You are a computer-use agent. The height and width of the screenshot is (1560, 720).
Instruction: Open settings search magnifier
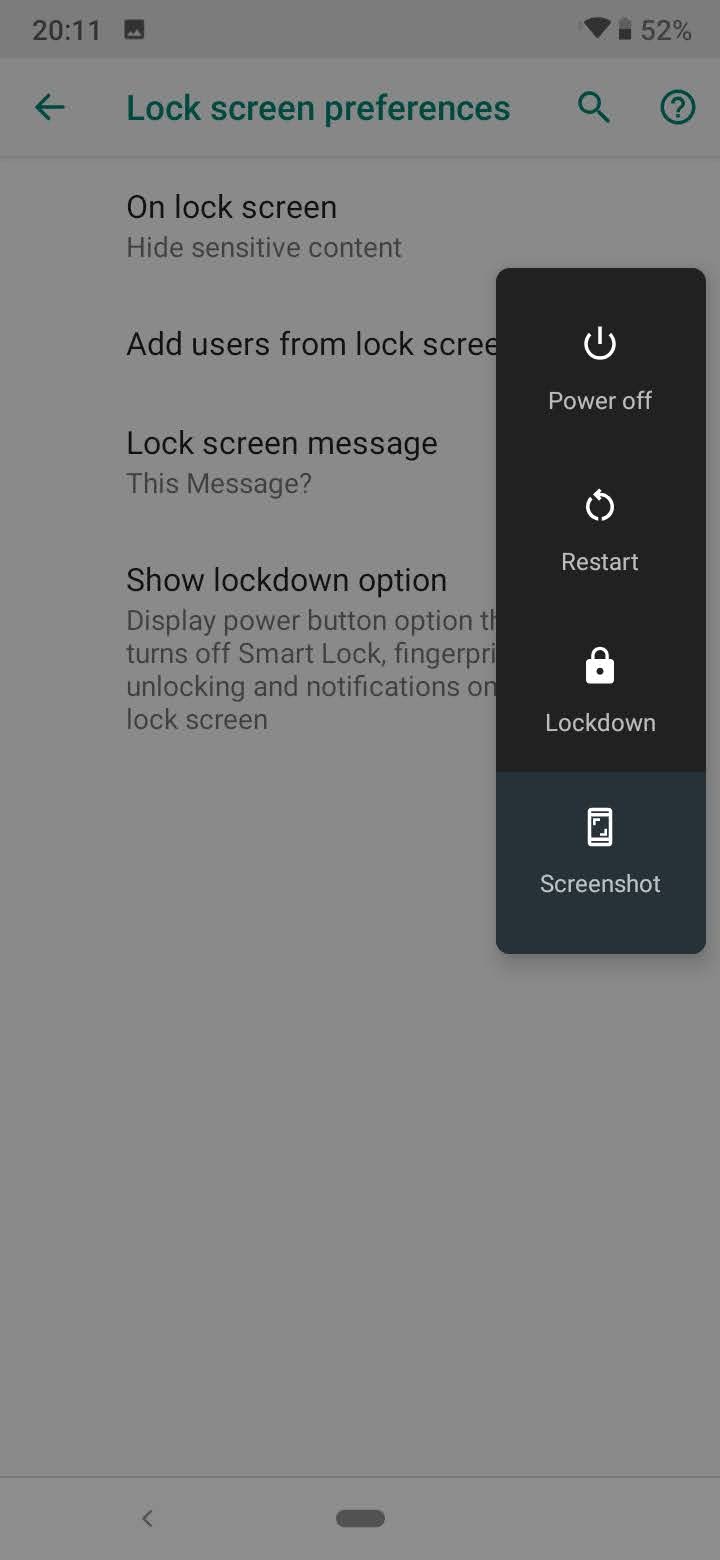click(x=594, y=107)
